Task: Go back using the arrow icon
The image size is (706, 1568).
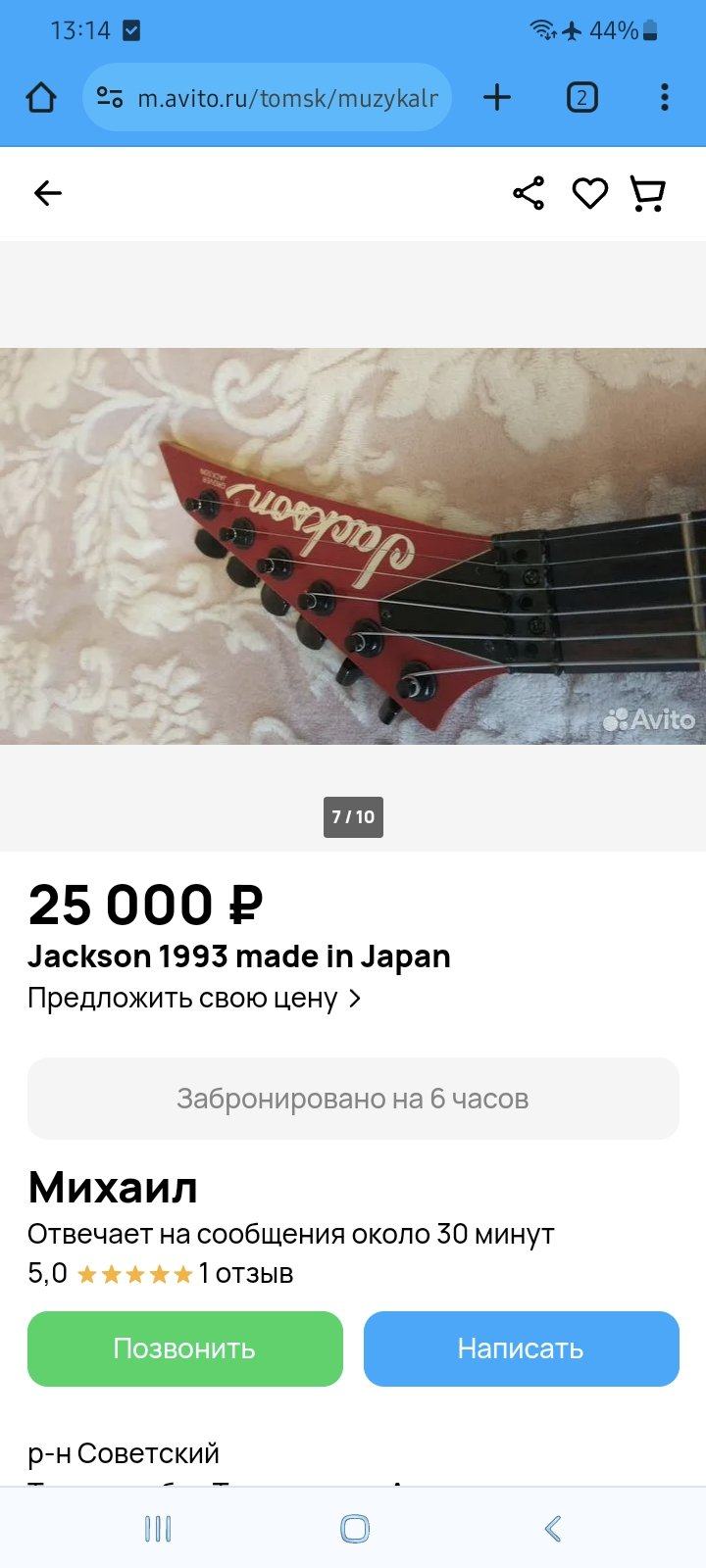Action: [47, 193]
